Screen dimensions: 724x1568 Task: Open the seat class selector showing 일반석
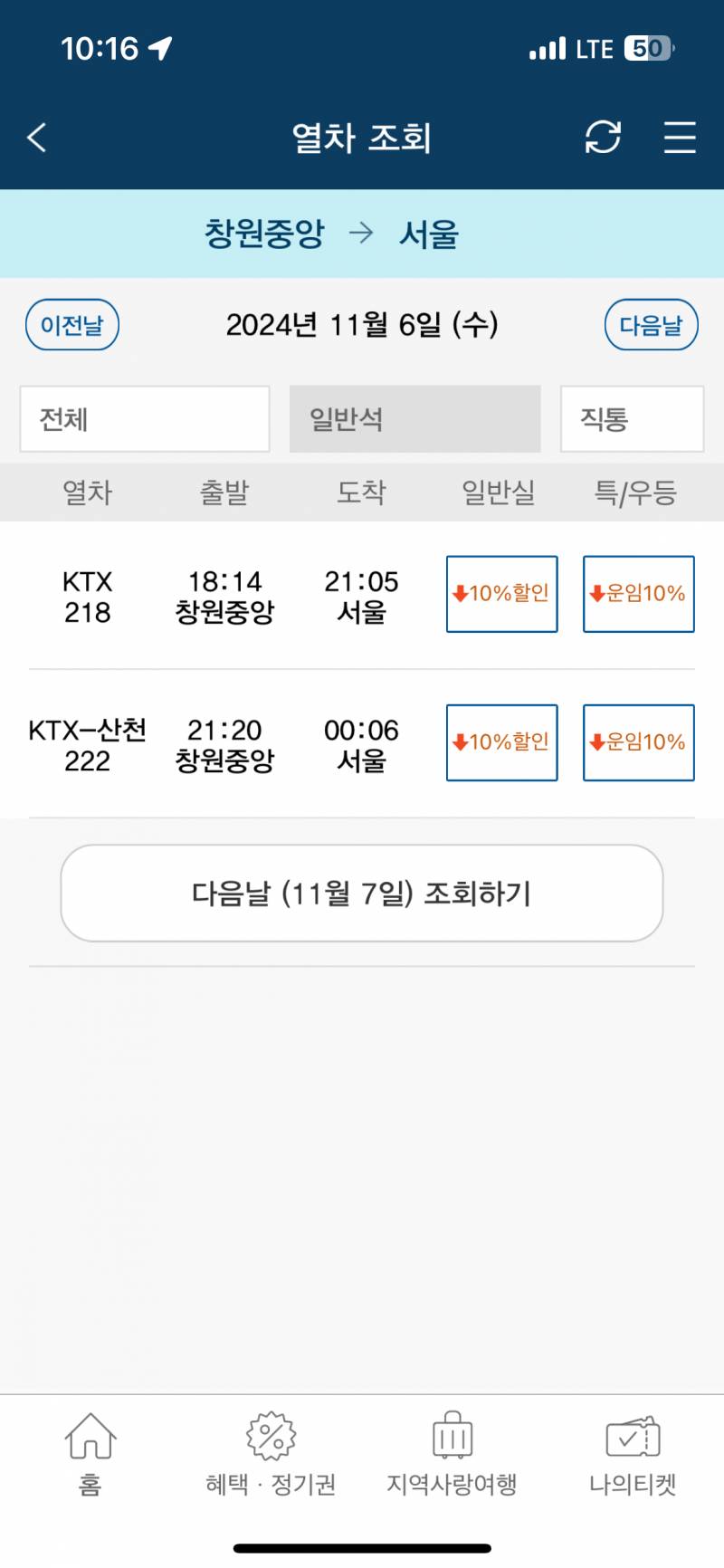pos(414,418)
